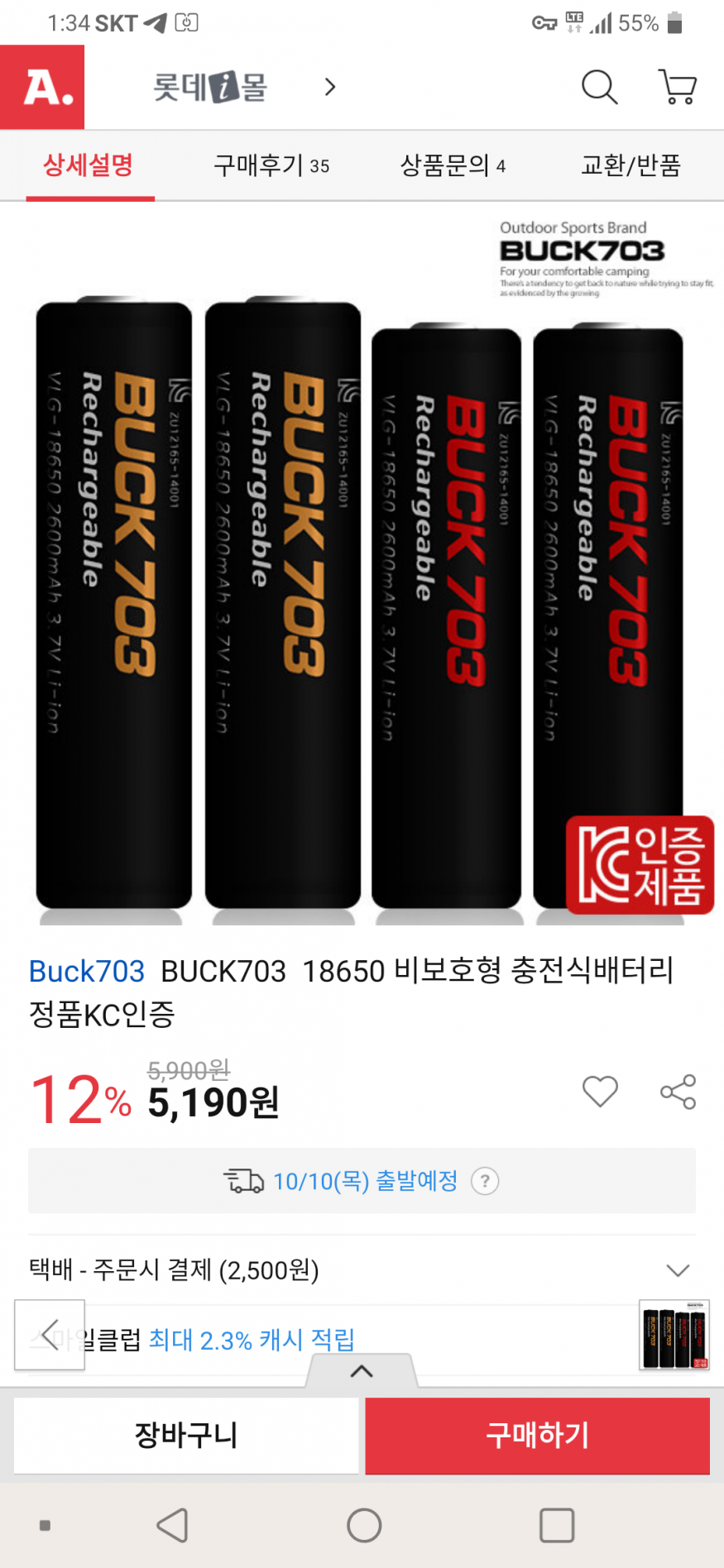
Task: Tap 구매하기 to buy now
Action: 537,1435
